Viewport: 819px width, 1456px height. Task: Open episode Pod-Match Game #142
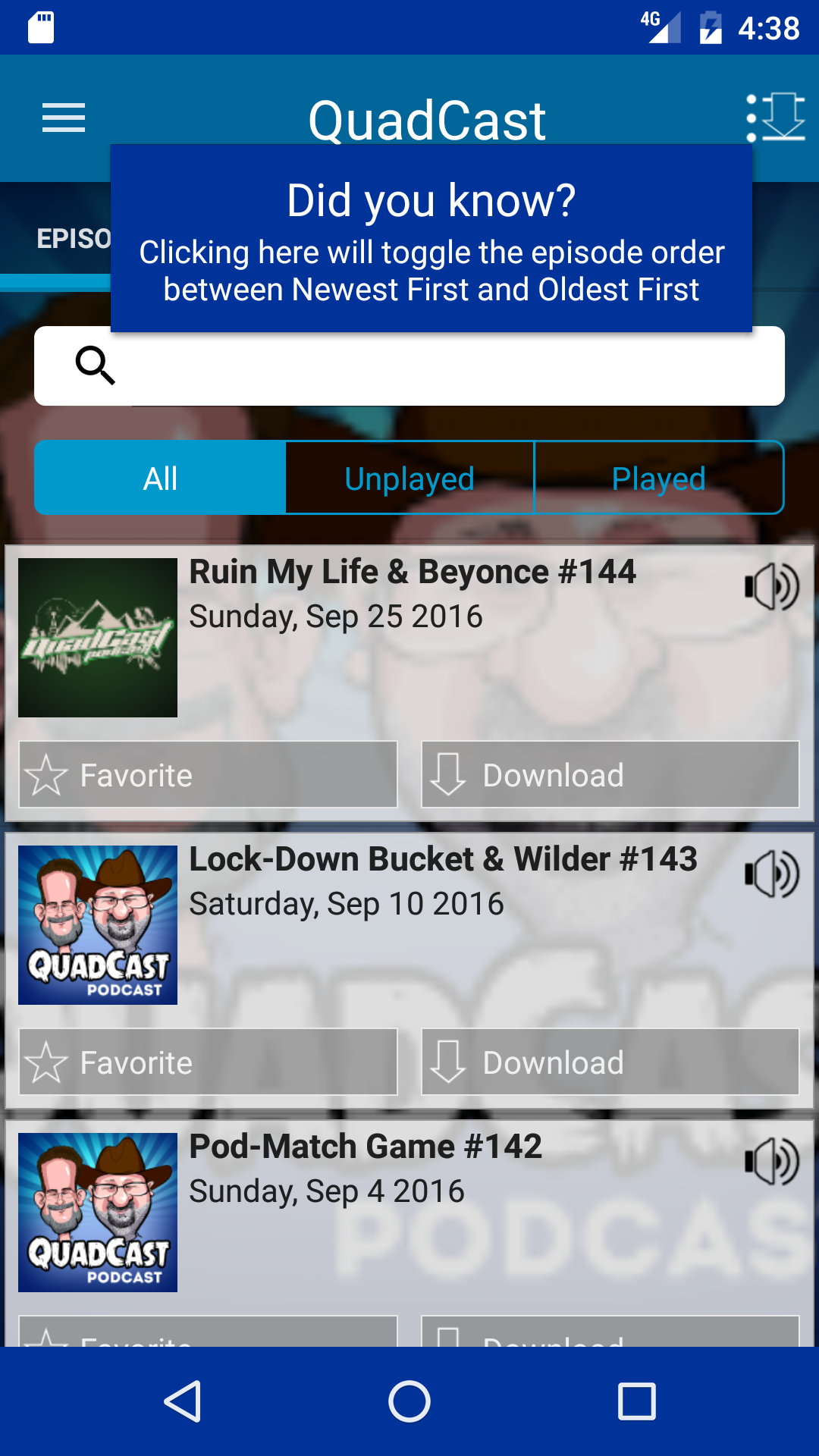pos(366,1147)
